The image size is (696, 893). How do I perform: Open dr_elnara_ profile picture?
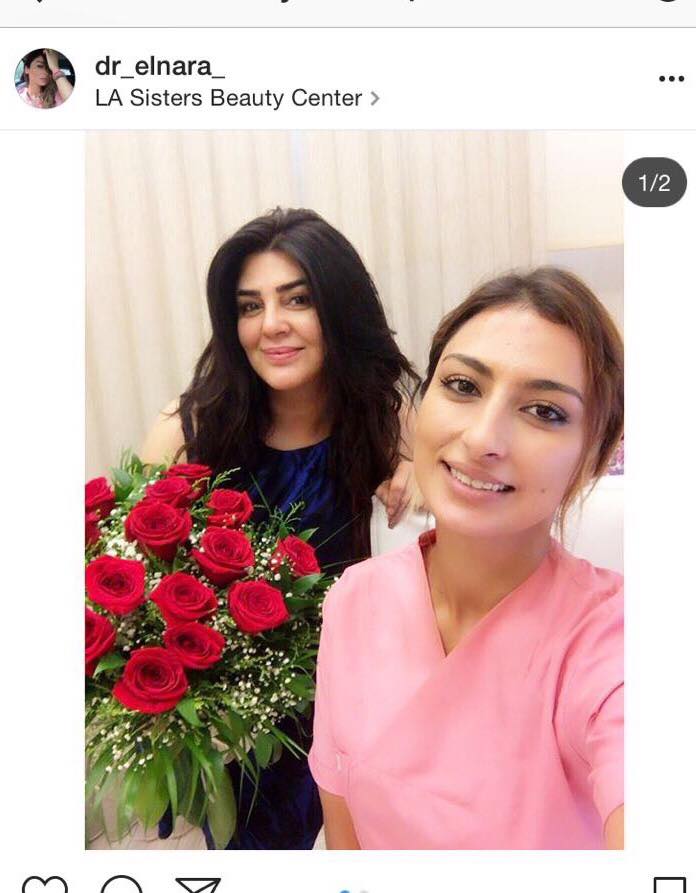44,78
